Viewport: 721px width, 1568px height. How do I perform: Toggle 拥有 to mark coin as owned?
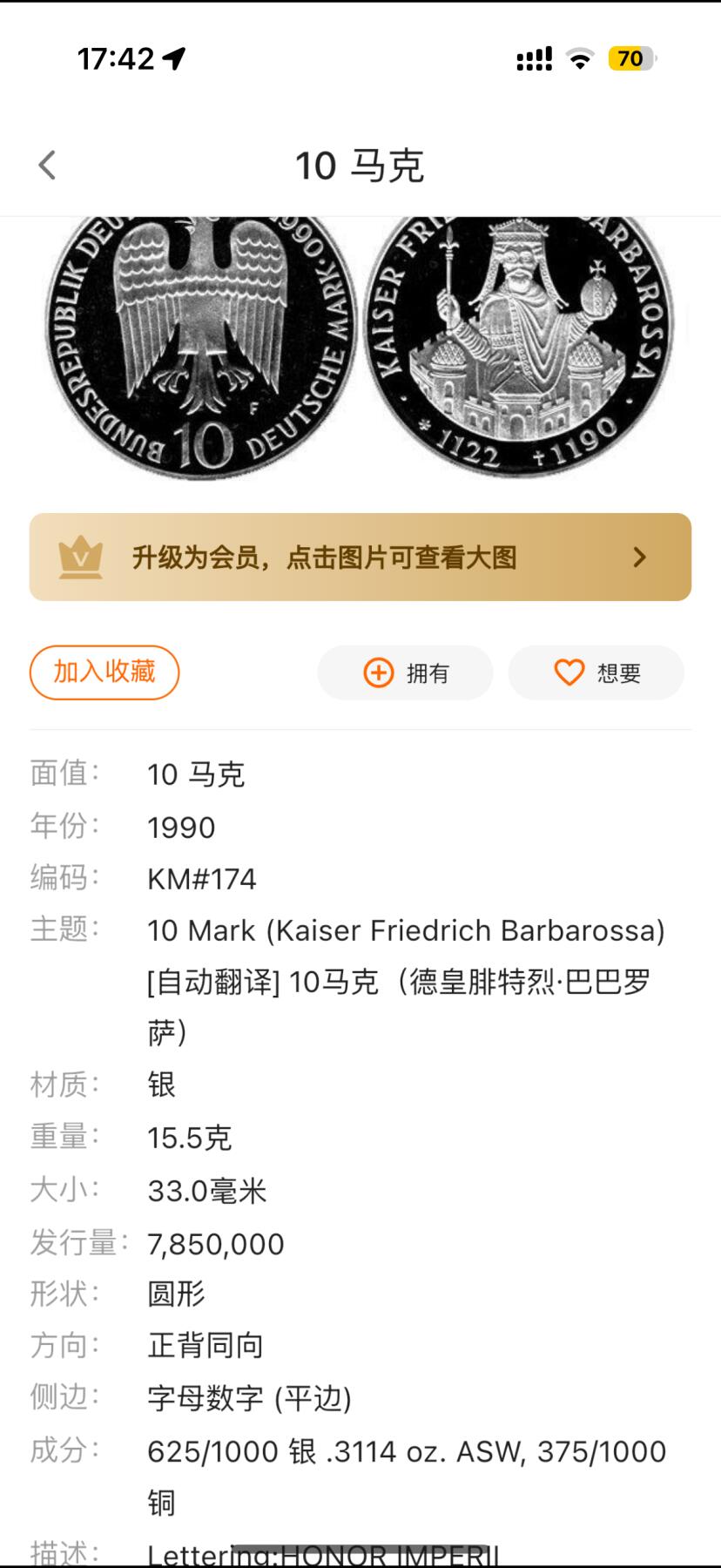(405, 672)
